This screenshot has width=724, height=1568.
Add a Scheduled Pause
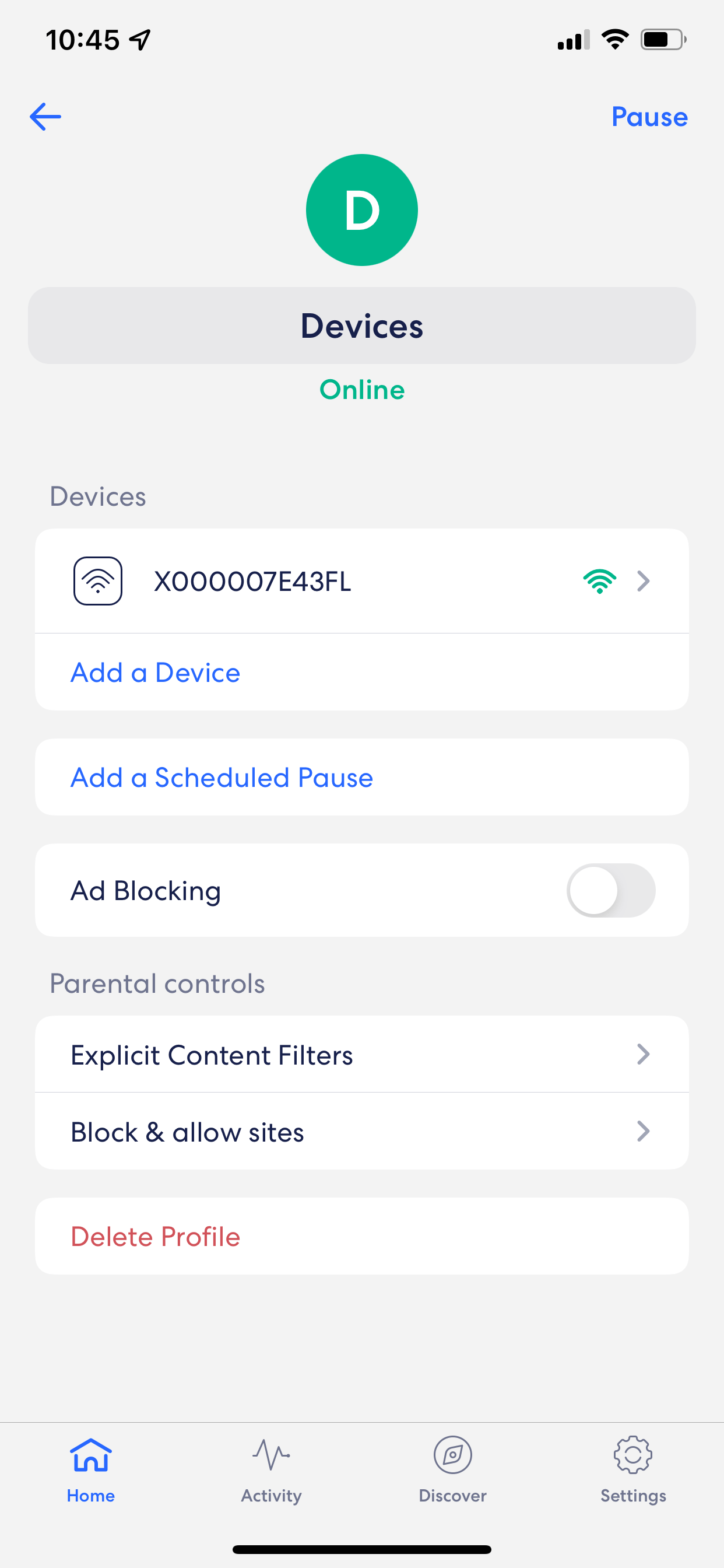(222, 778)
